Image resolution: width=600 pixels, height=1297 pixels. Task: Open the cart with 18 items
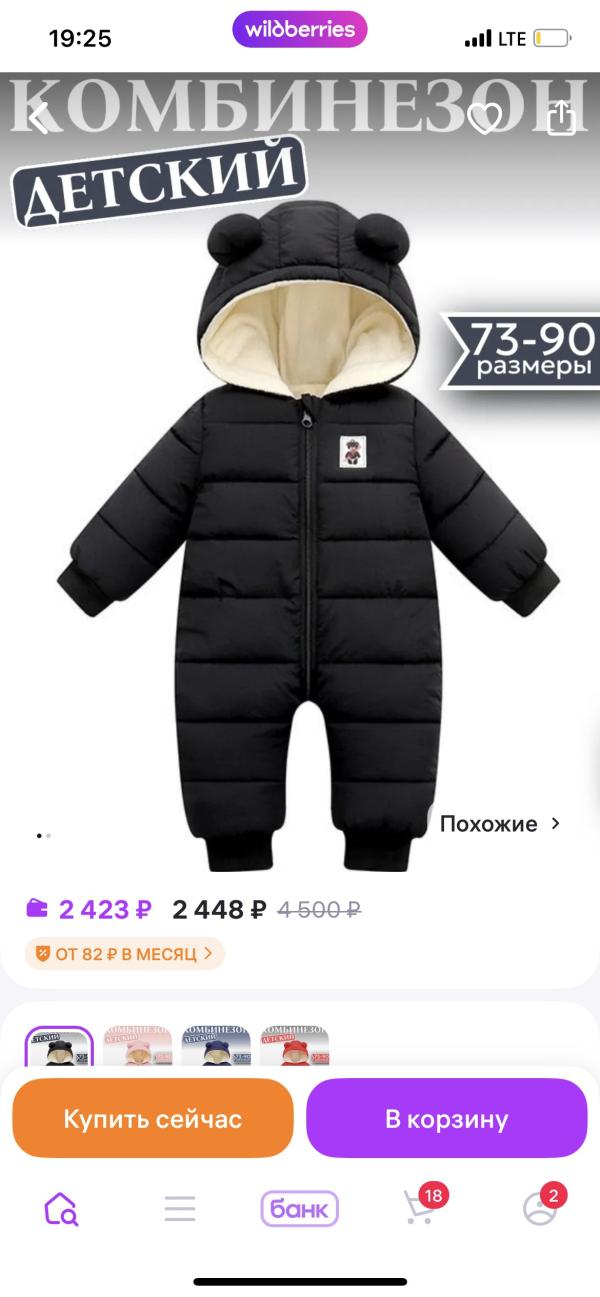422,1205
